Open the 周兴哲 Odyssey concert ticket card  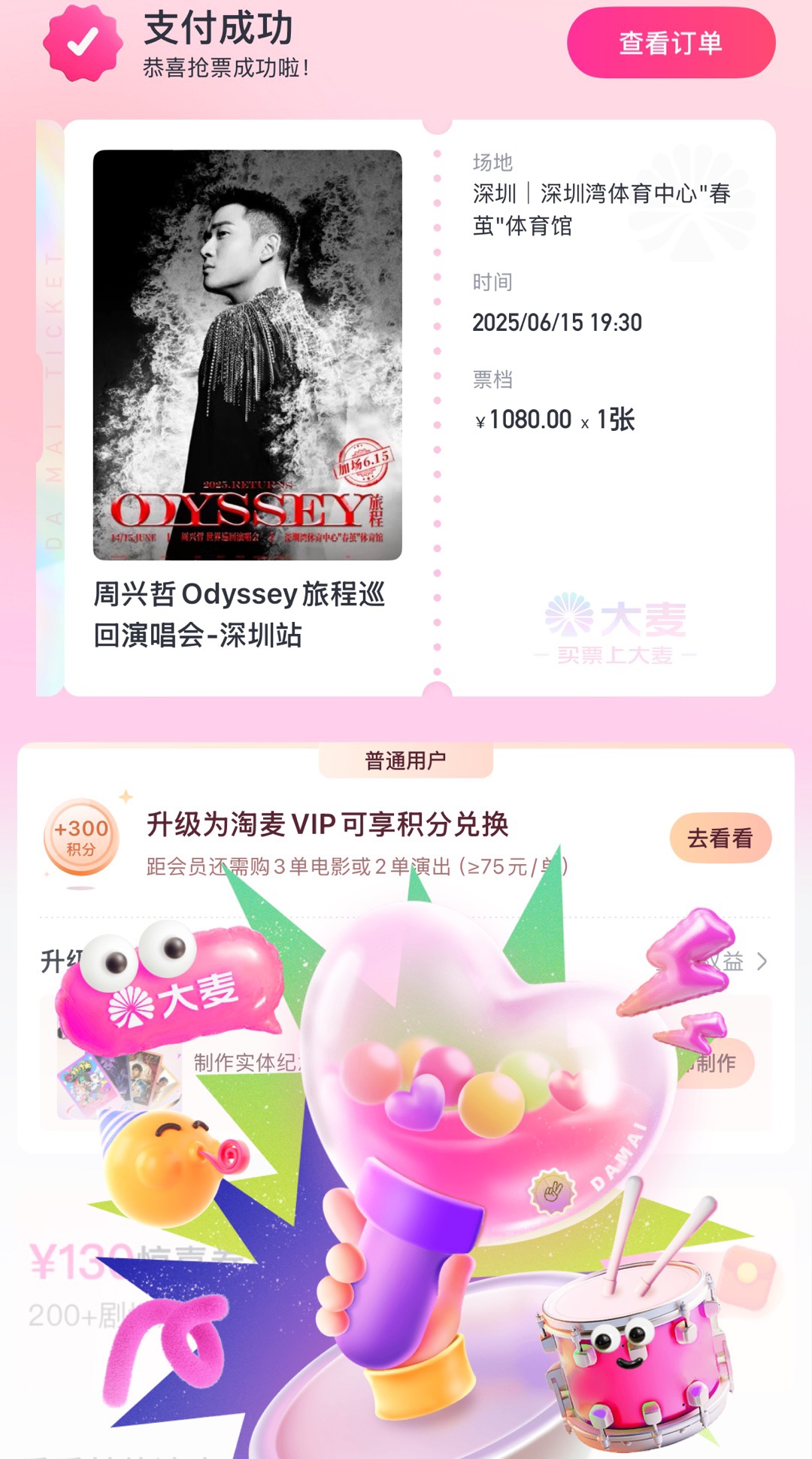pos(420,408)
